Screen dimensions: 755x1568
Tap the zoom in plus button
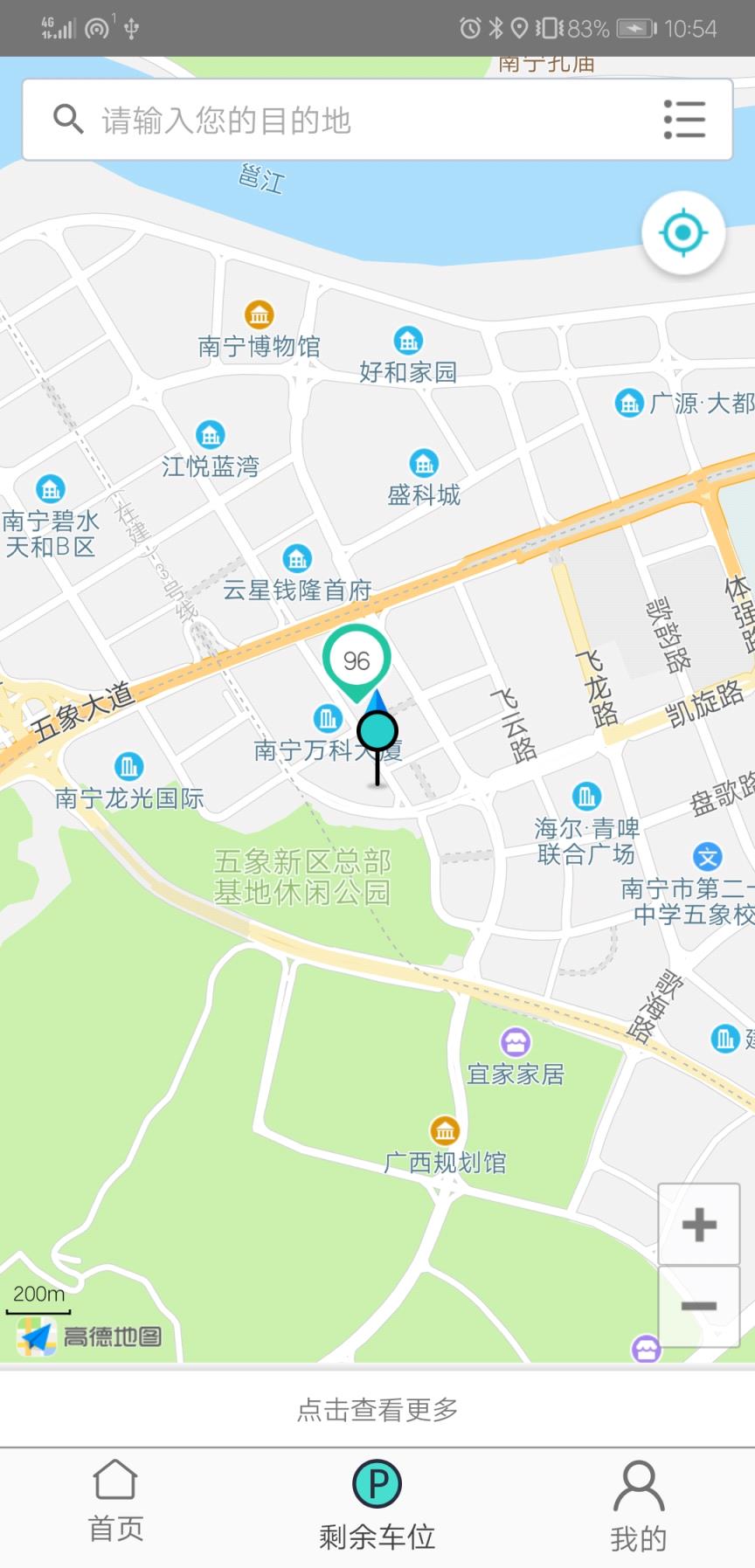698,1224
